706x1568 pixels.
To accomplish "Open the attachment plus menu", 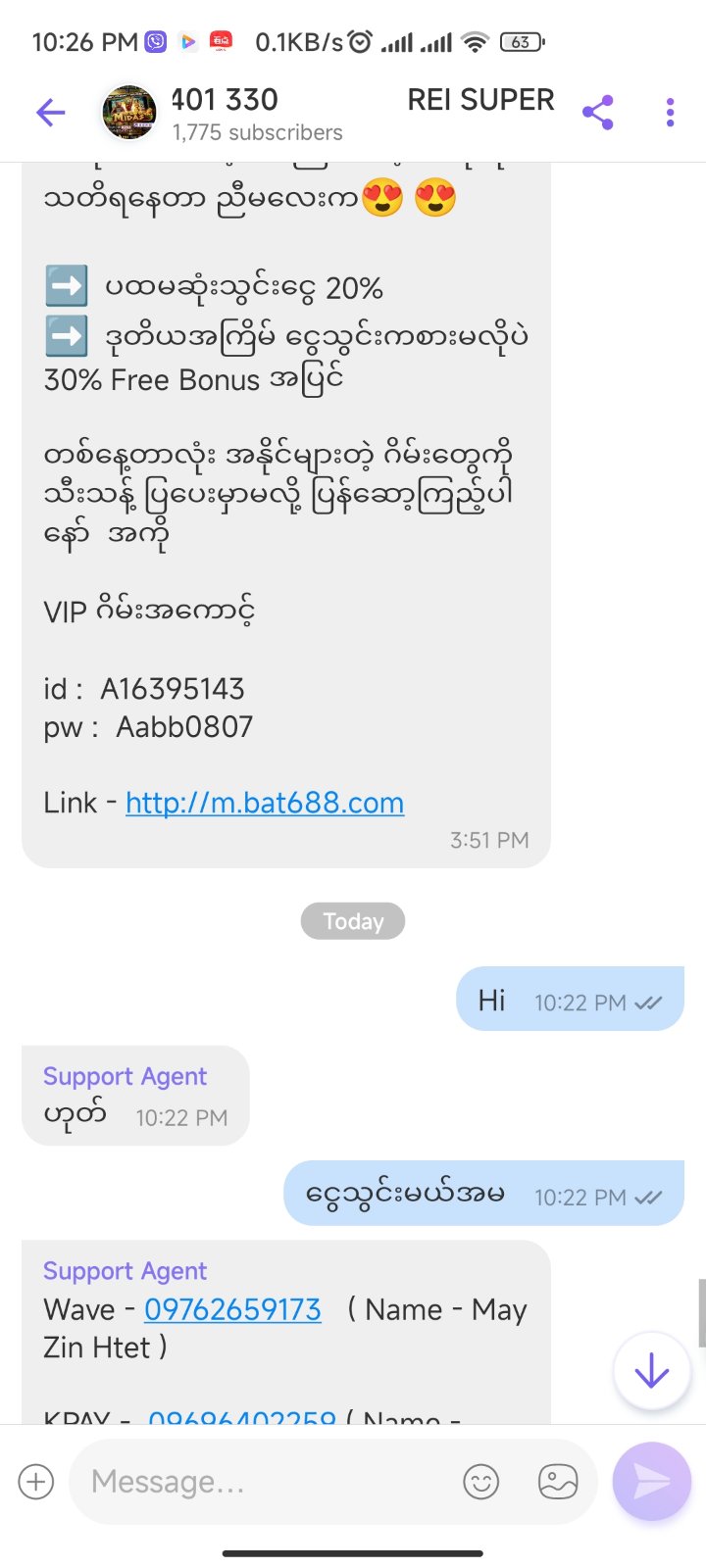I will point(36,1481).
